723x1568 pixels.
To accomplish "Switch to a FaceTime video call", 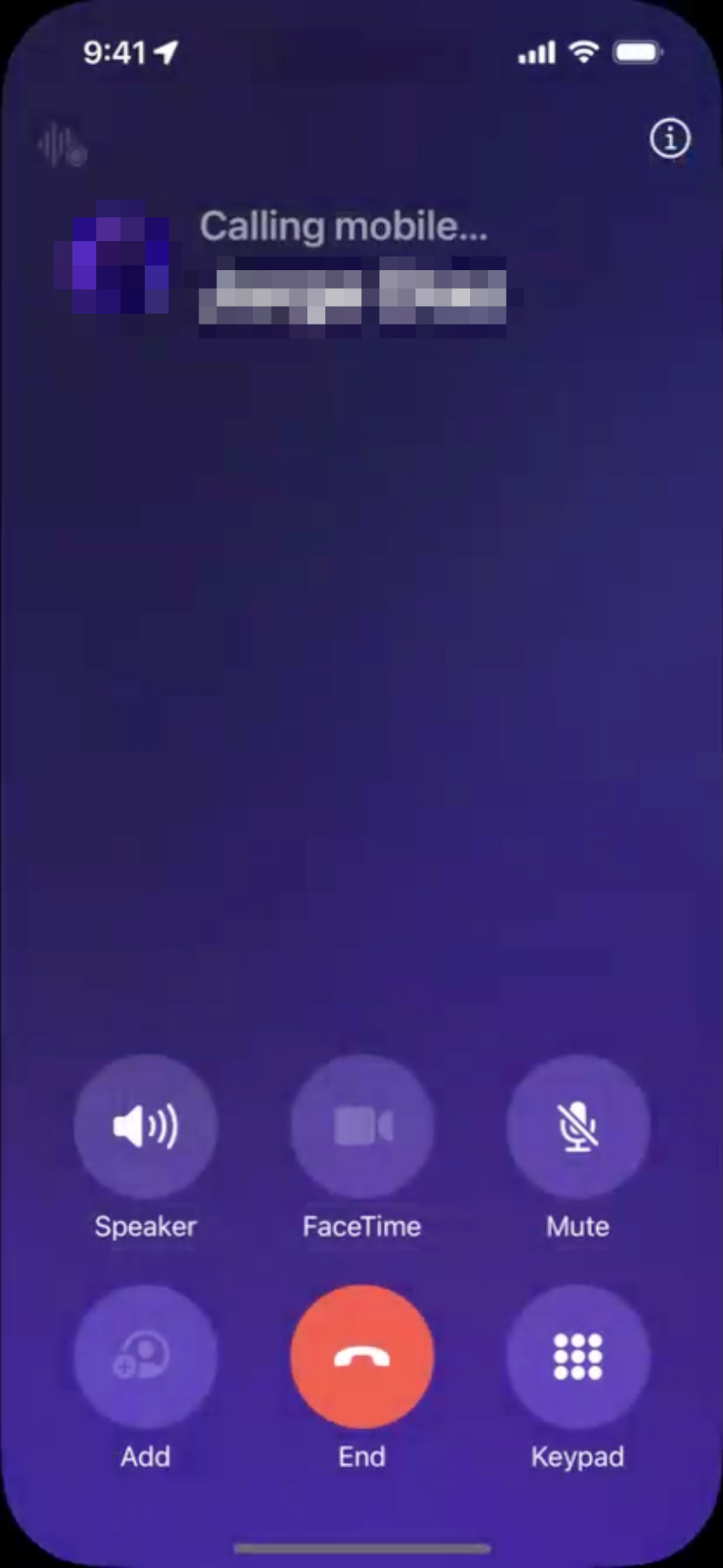I will [362, 1126].
